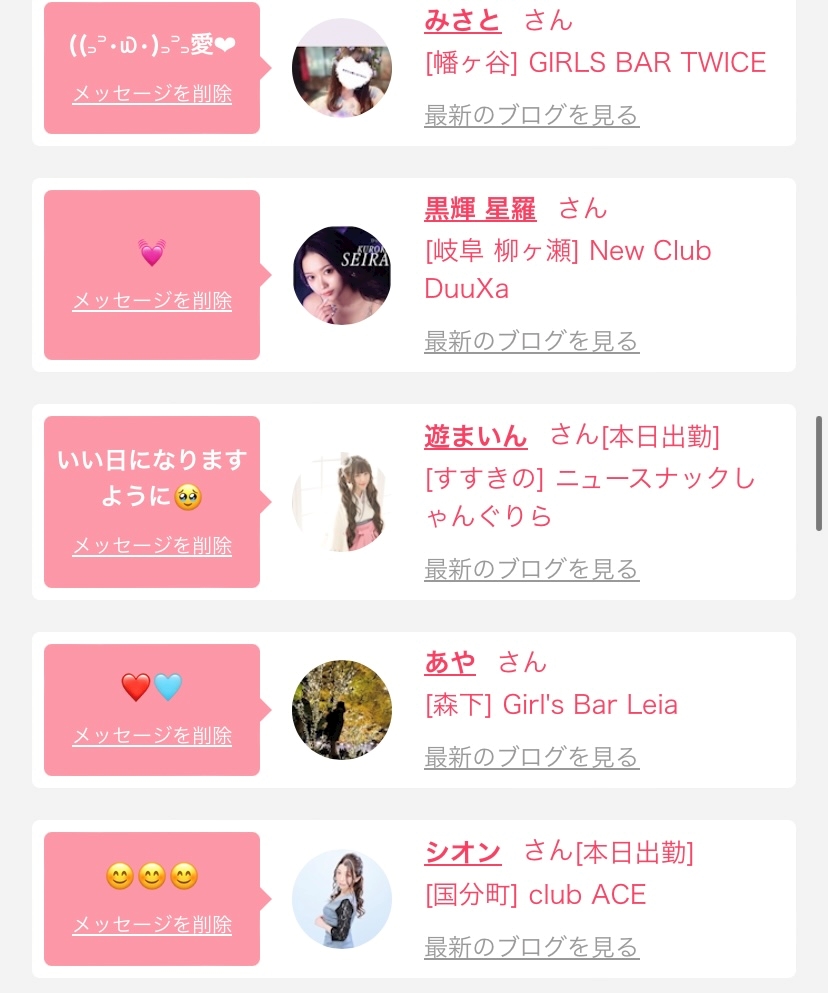The width and height of the screenshot is (828, 993).
Task: Open シオン's profile name link
Action: pos(462,852)
